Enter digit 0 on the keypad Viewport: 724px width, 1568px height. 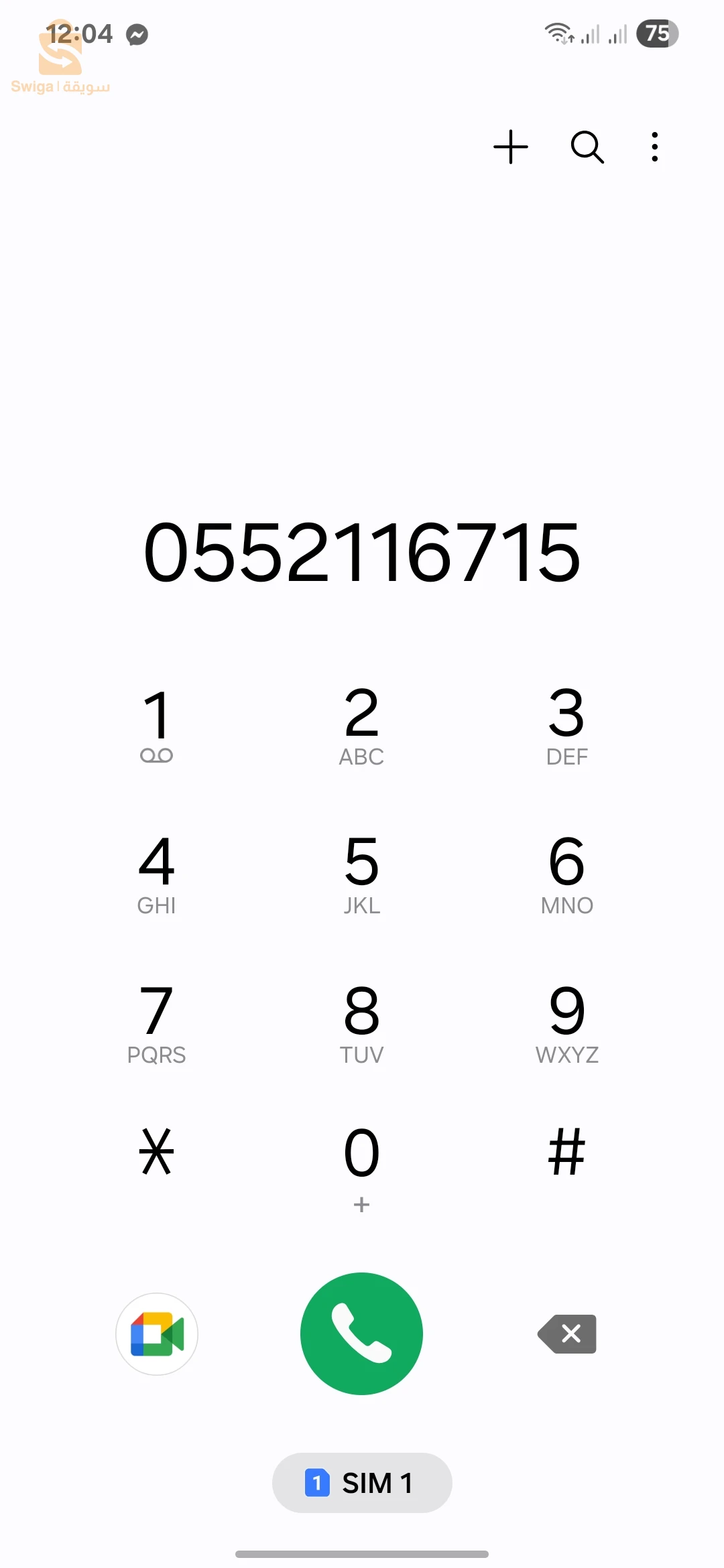[361, 1166]
